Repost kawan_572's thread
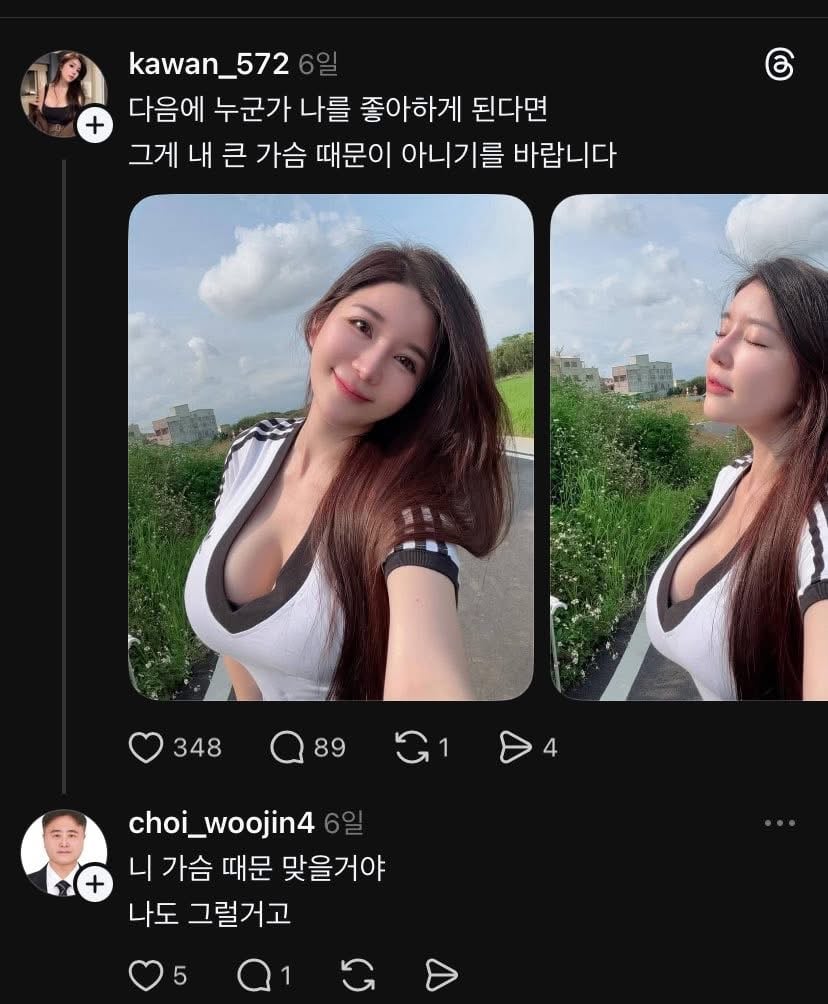828x1004 pixels. coord(412,747)
